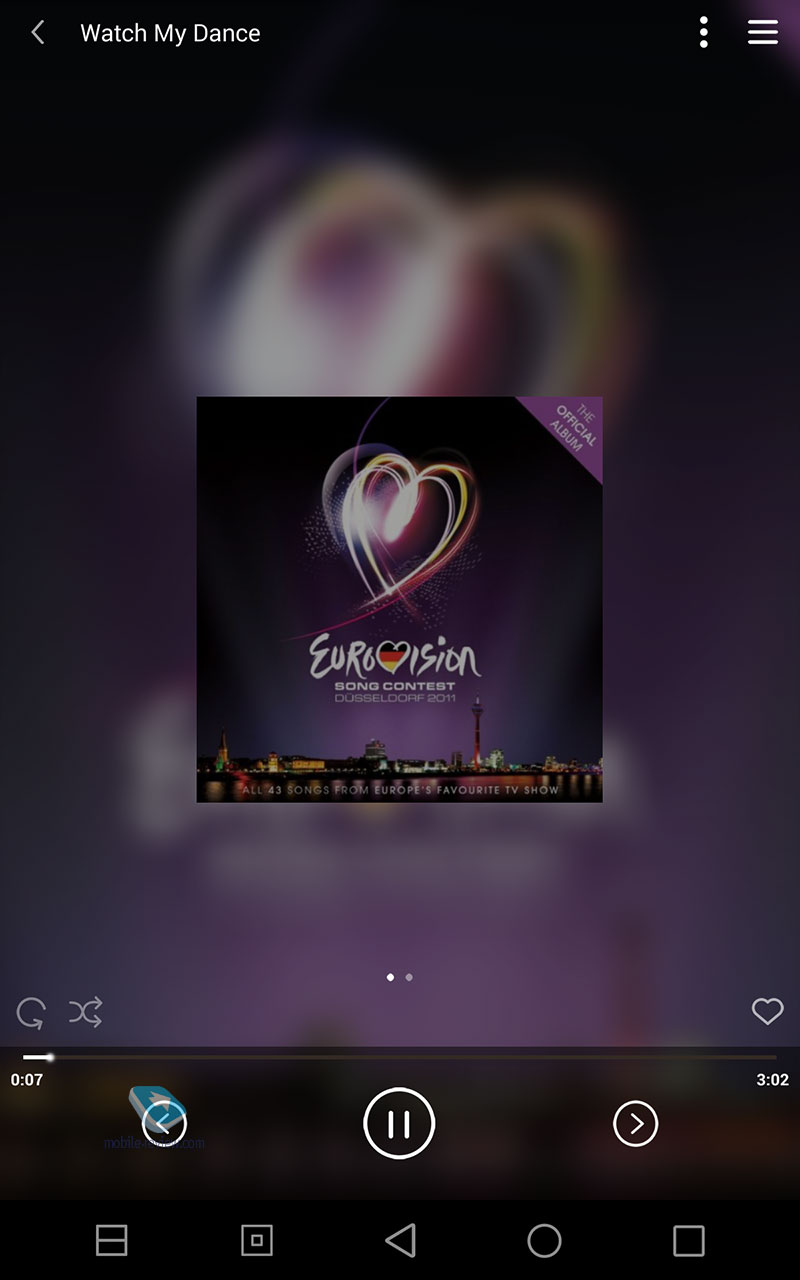Screen dimensions: 800x1280
Task: Open recent apps from navigation bar
Action: tap(688, 1241)
